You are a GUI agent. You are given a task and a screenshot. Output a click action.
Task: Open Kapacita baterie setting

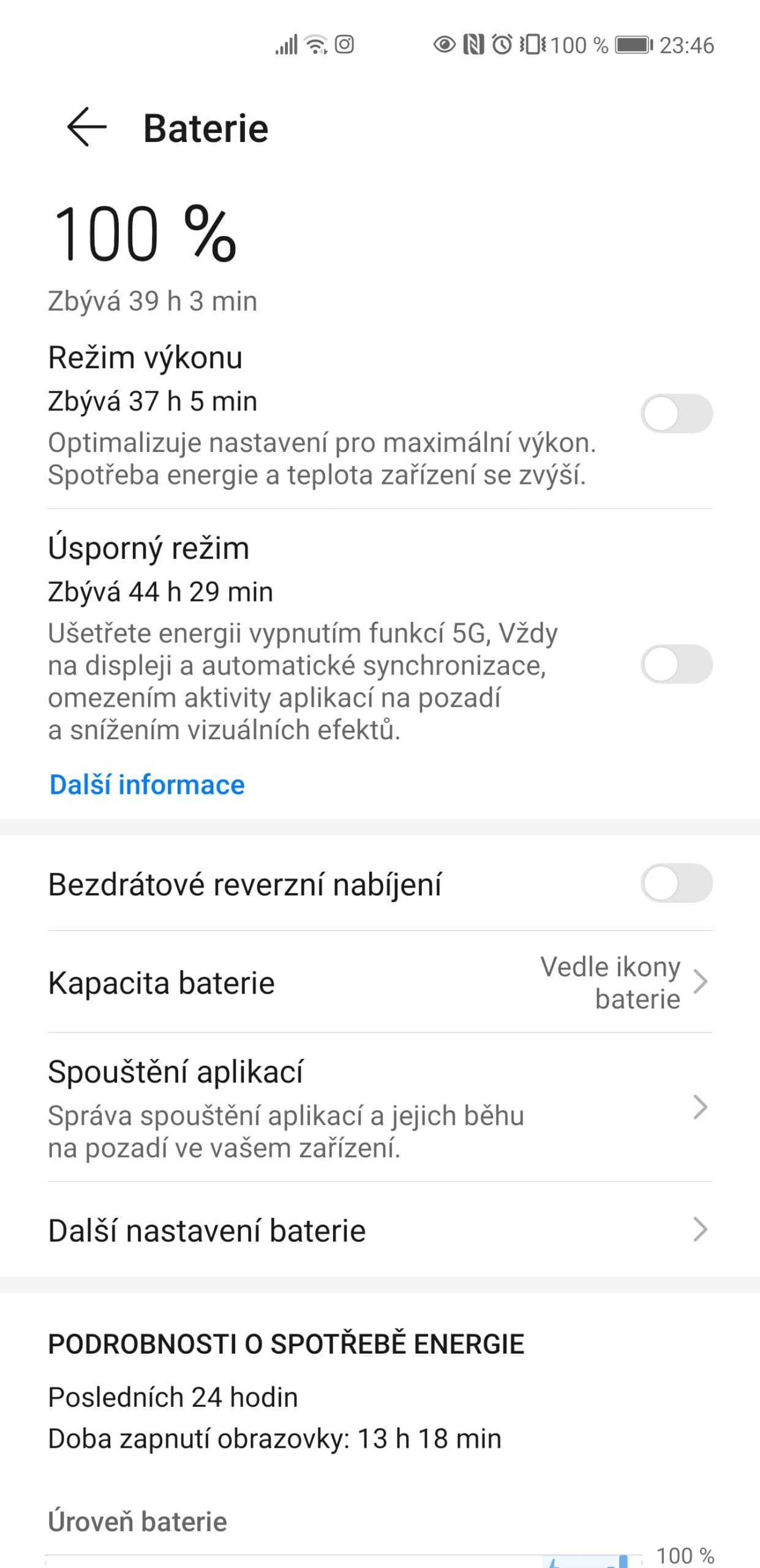point(380,982)
